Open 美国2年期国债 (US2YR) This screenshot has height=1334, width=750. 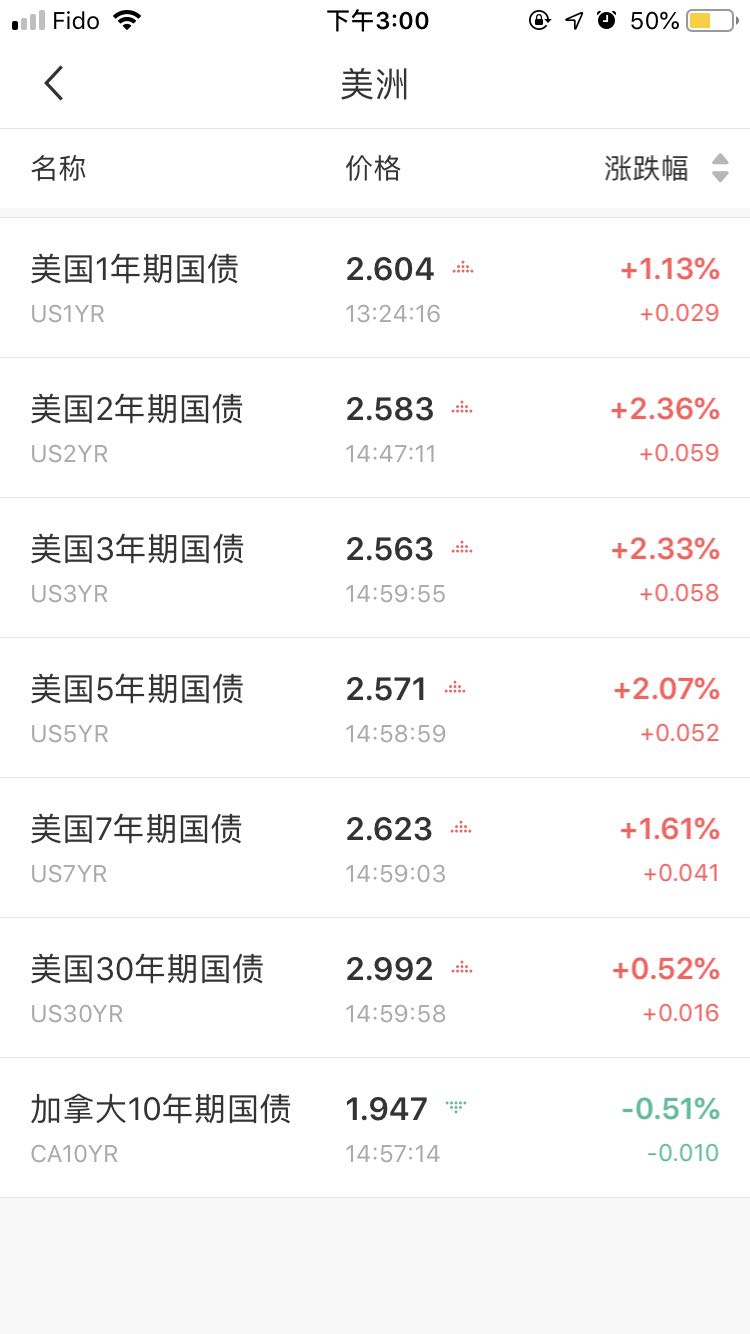[375, 428]
